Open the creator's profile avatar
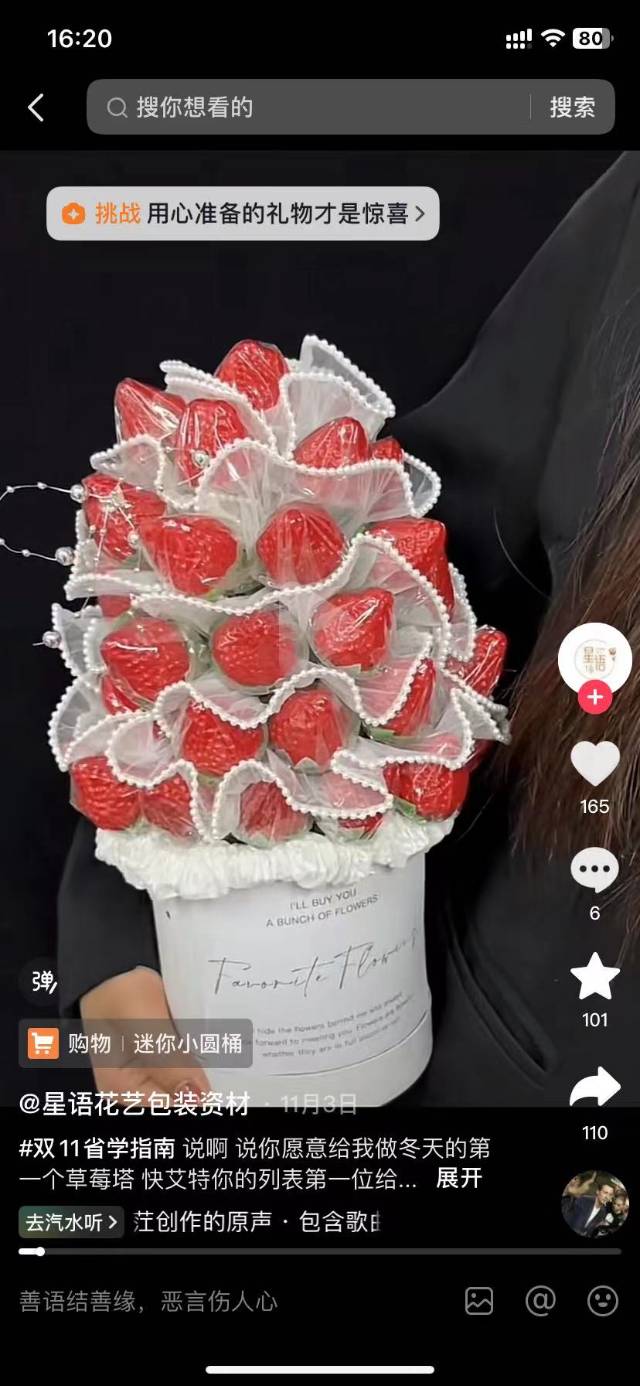The width and height of the screenshot is (640, 1386). (x=594, y=657)
